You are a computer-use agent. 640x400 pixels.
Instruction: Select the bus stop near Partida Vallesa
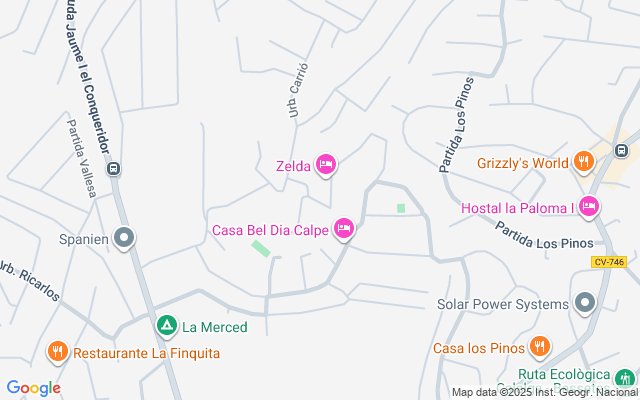pyautogui.click(x=114, y=168)
